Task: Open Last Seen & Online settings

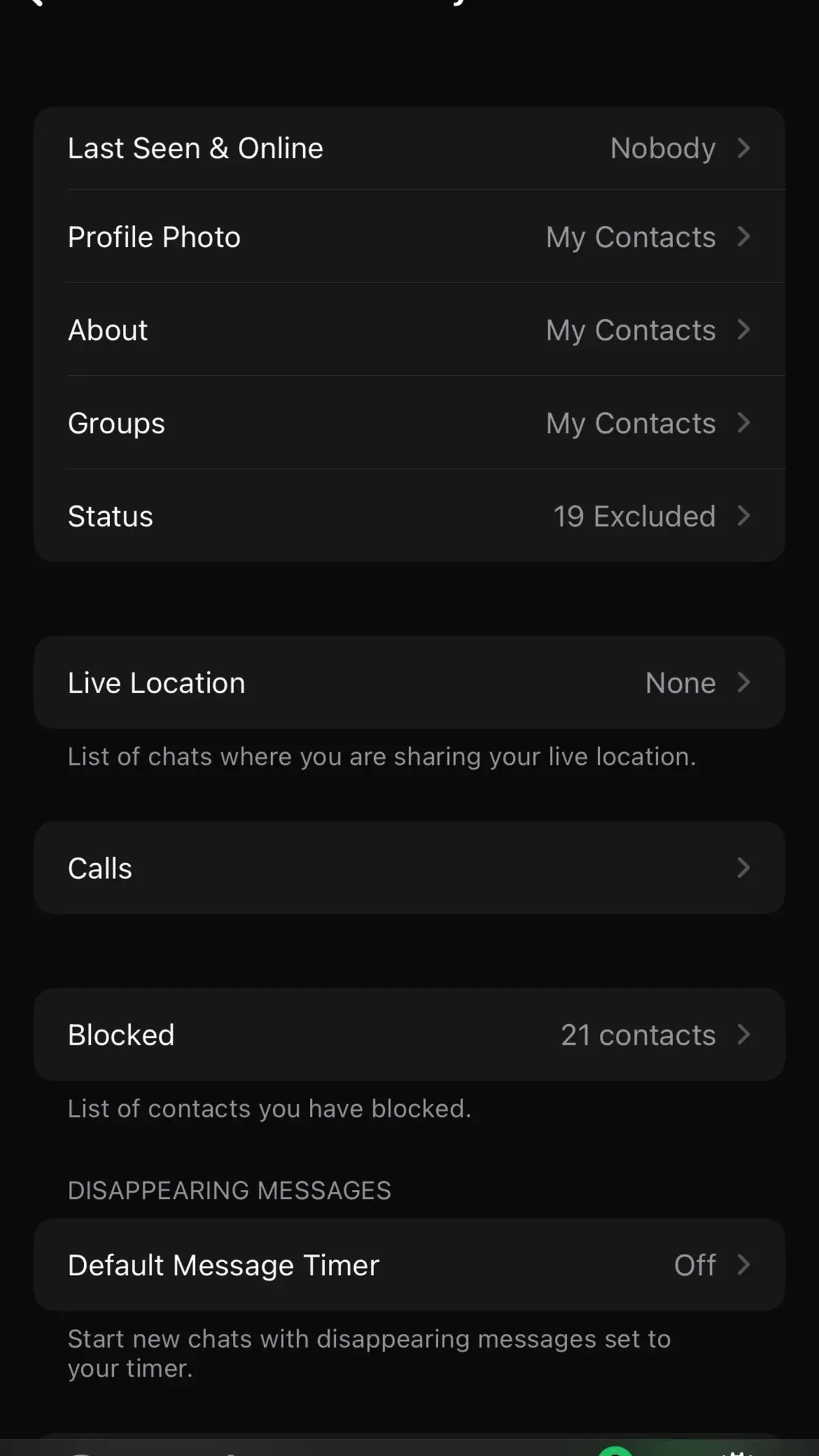Action: coord(409,148)
